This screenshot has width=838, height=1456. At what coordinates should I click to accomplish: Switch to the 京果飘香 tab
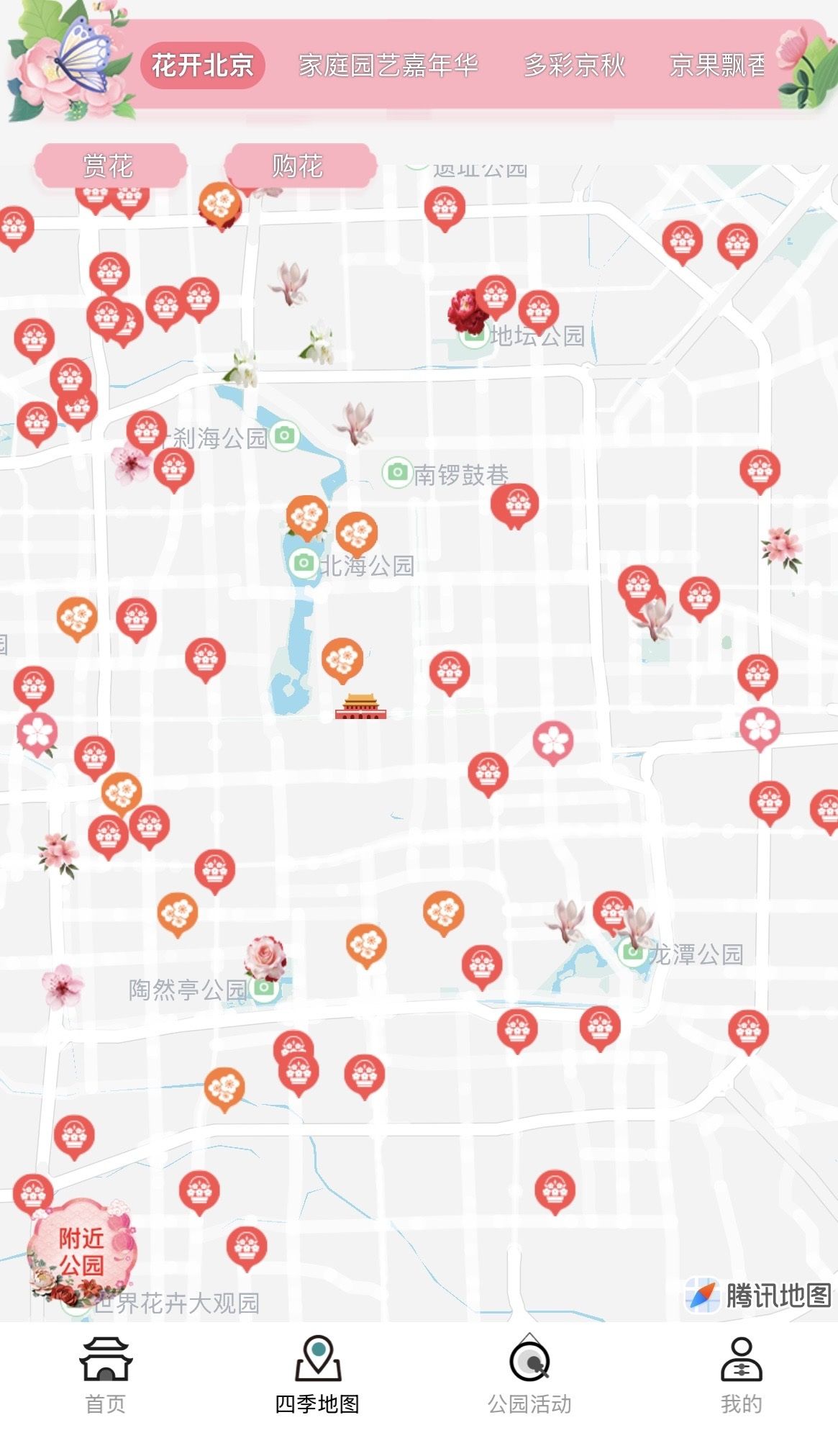[716, 66]
